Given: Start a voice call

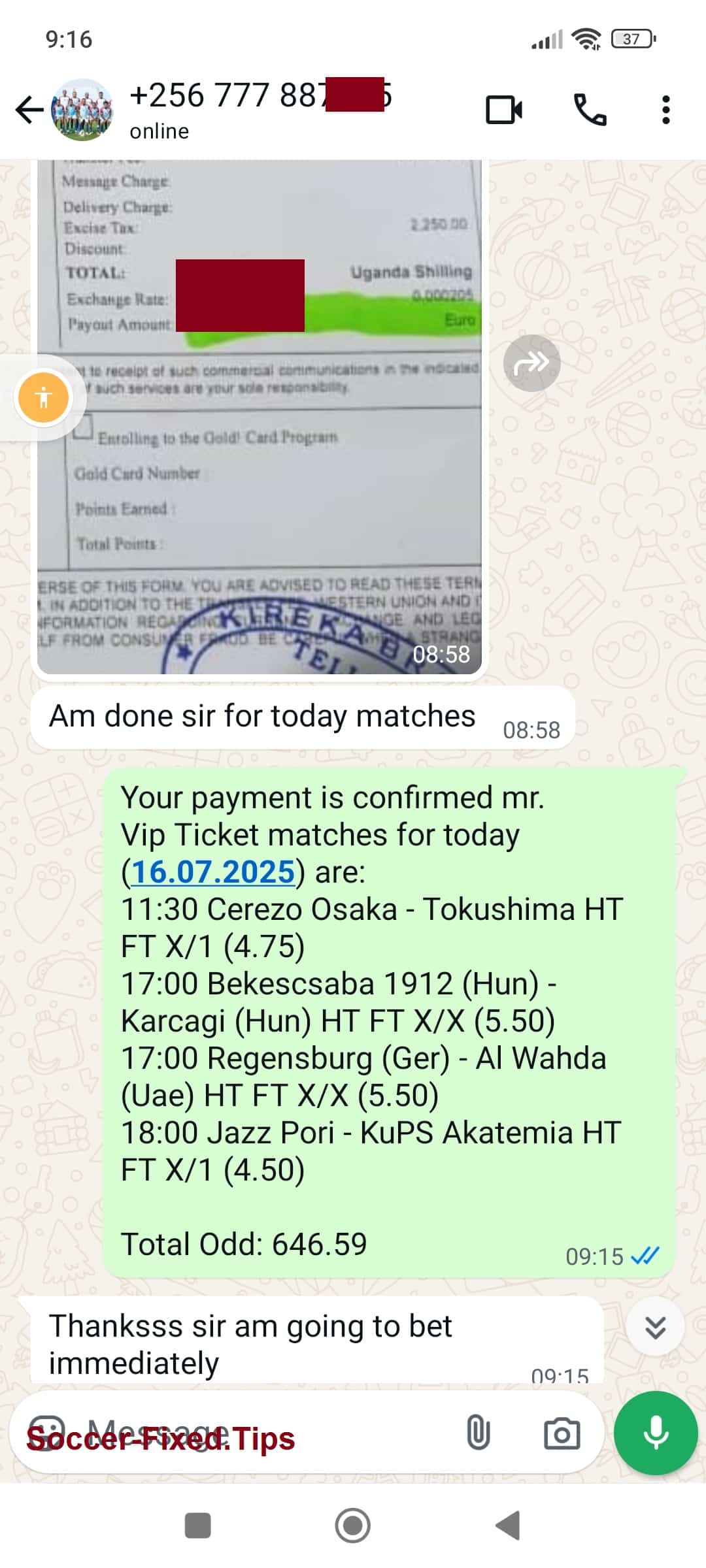Looking at the screenshot, I should pyautogui.click(x=590, y=110).
